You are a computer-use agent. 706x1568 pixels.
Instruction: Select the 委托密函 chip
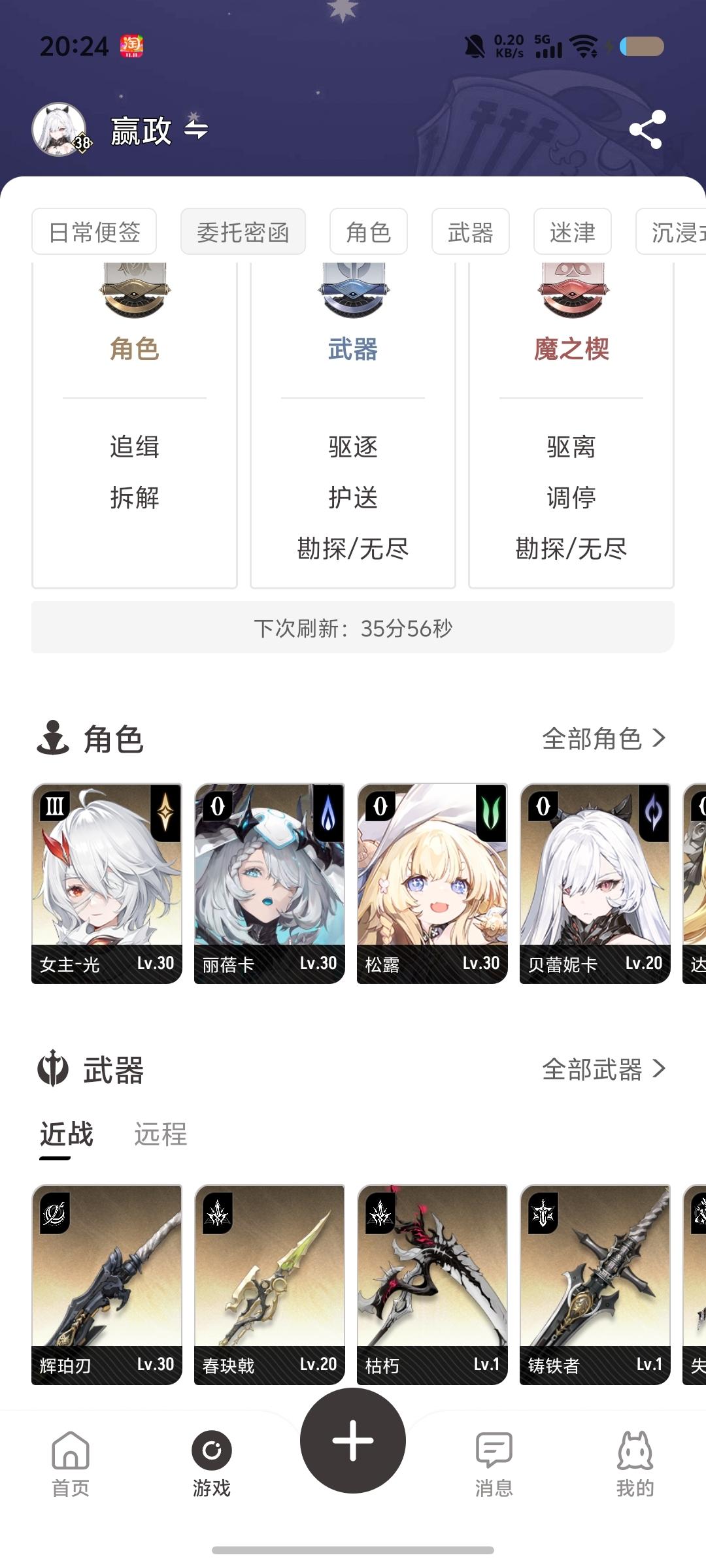(243, 232)
